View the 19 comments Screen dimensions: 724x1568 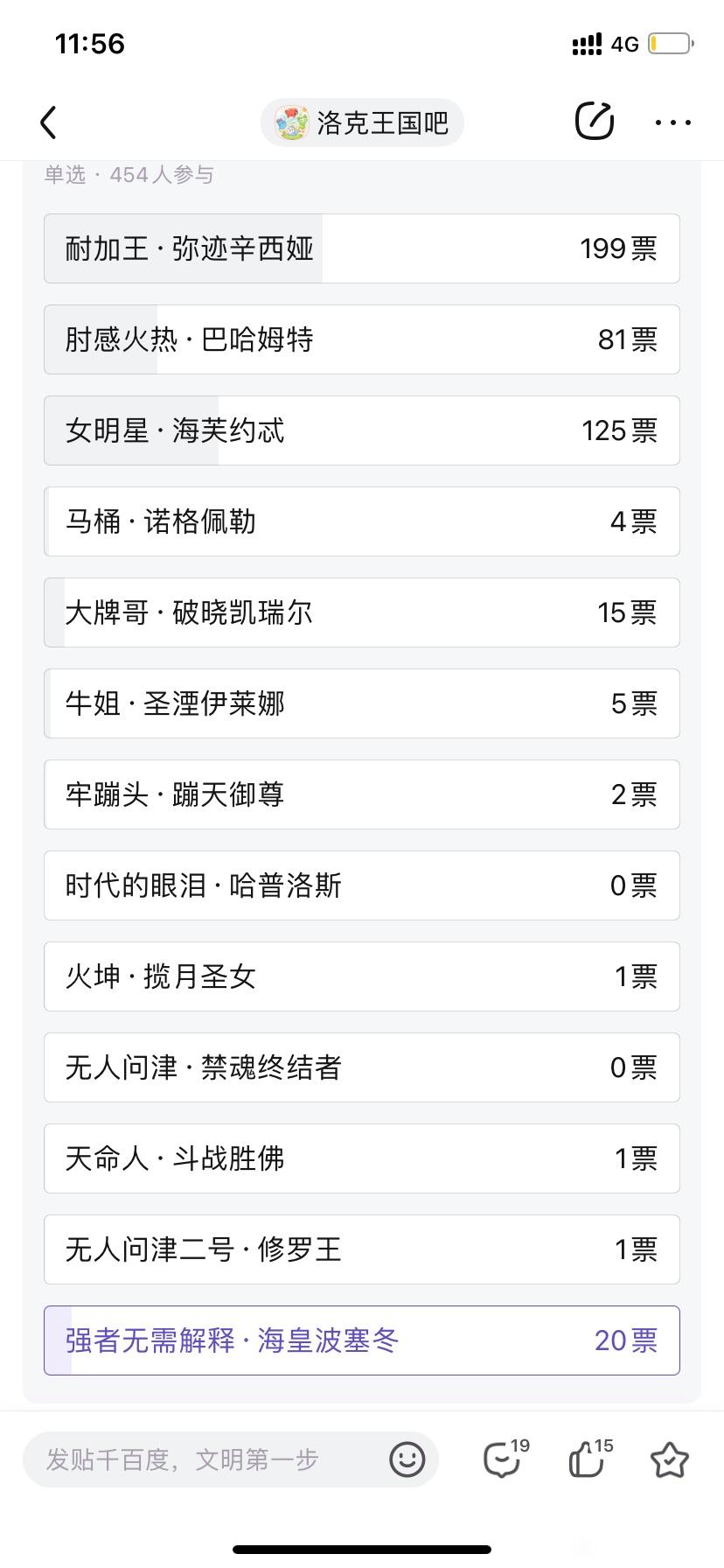505,1458
